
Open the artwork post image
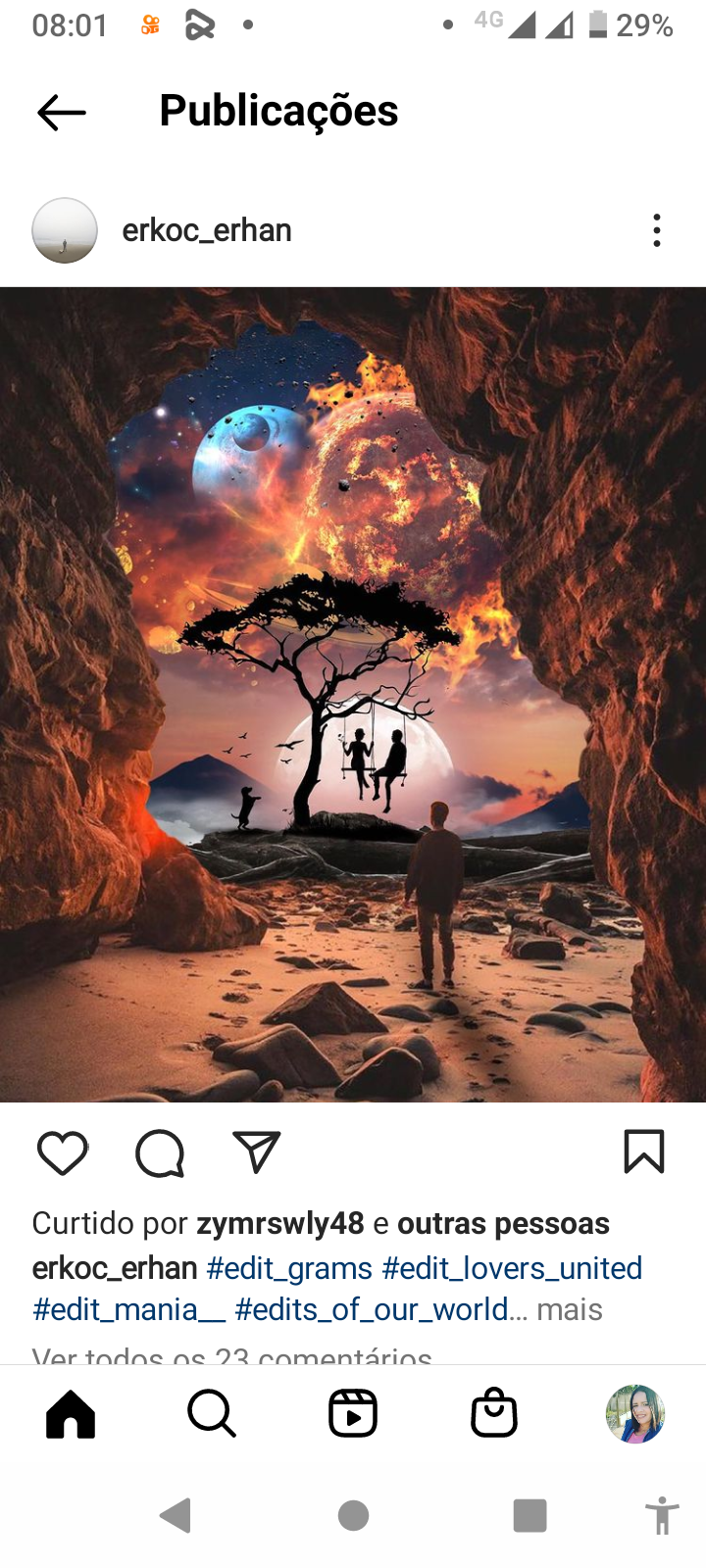tap(353, 694)
